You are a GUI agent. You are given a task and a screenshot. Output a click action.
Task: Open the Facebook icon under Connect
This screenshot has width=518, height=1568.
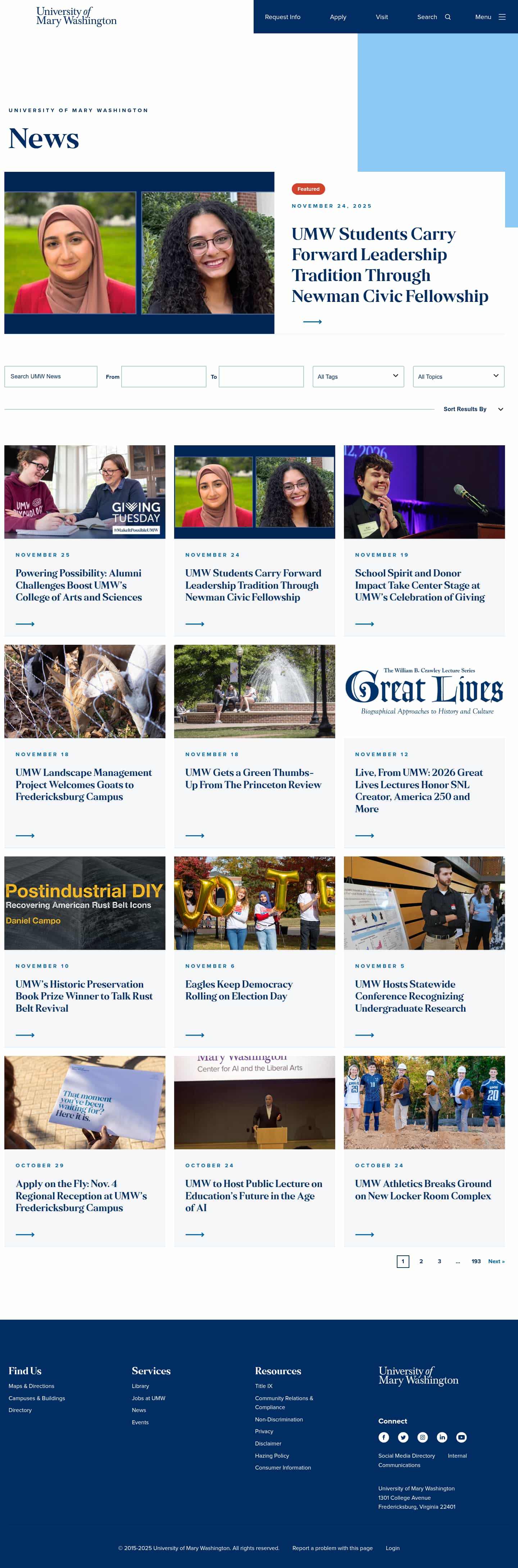383,1437
